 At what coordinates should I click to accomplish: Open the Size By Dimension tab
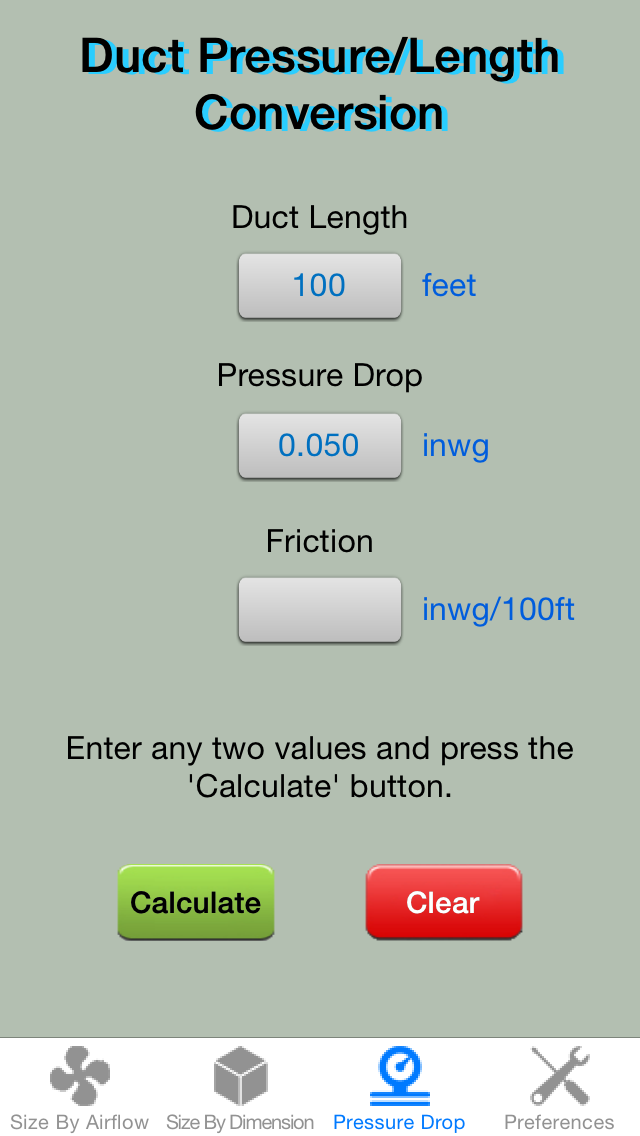pyautogui.click(x=240, y=1088)
